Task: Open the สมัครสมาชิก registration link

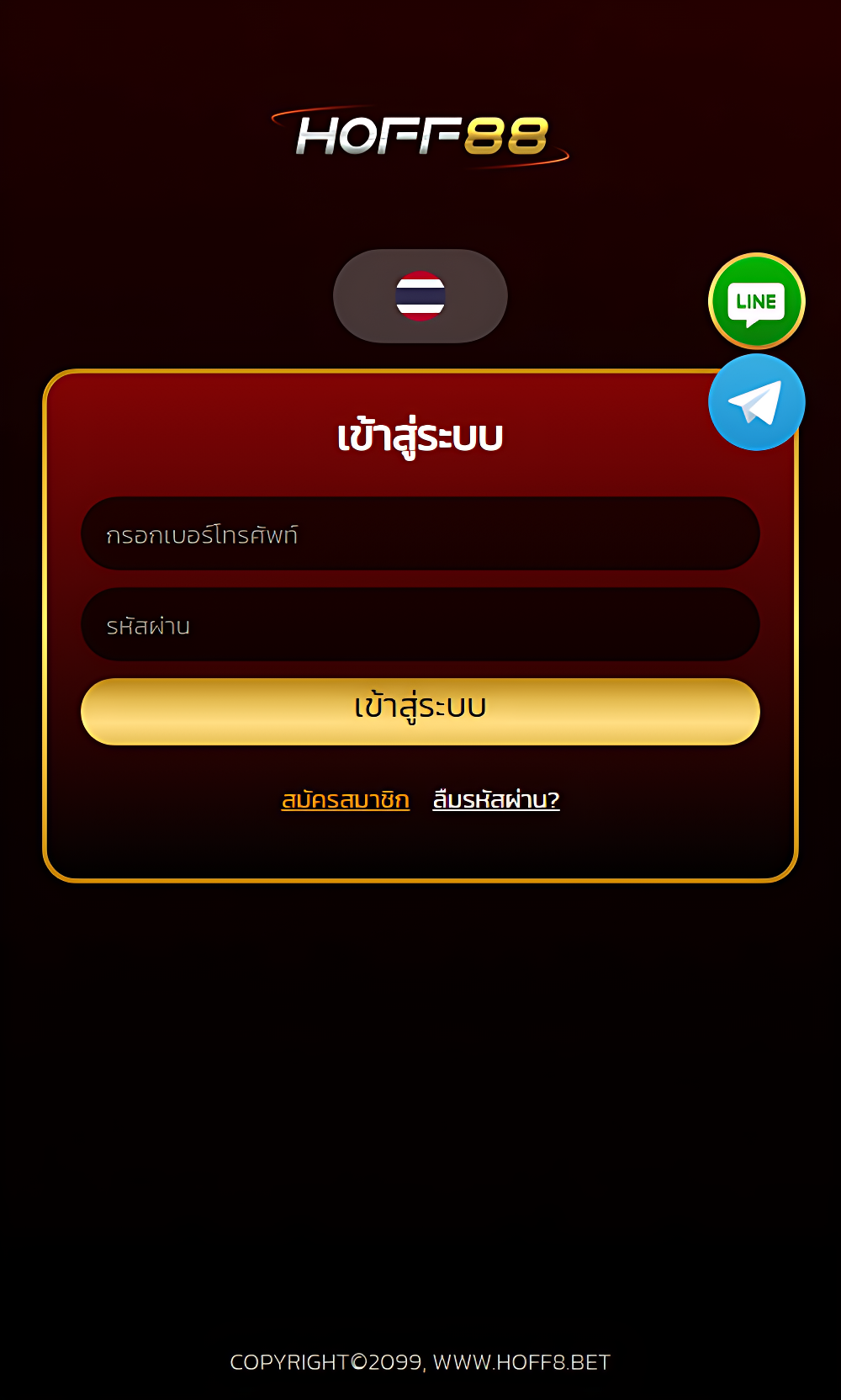Action: click(x=345, y=799)
